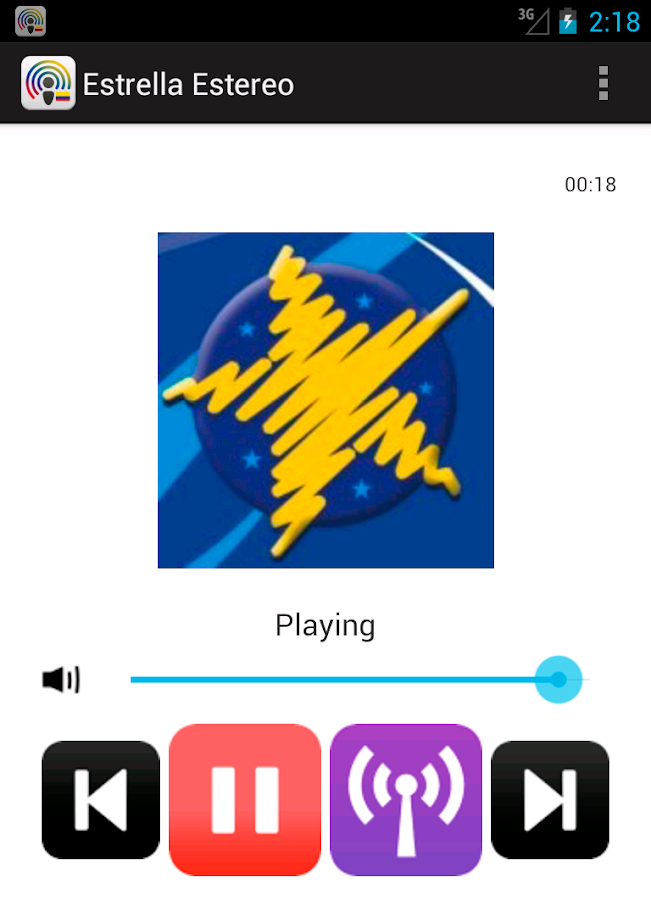This screenshot has width=651, height=900.
Task: Tap the Estrella Estereo app icon
Action: [x=48, y=84]
